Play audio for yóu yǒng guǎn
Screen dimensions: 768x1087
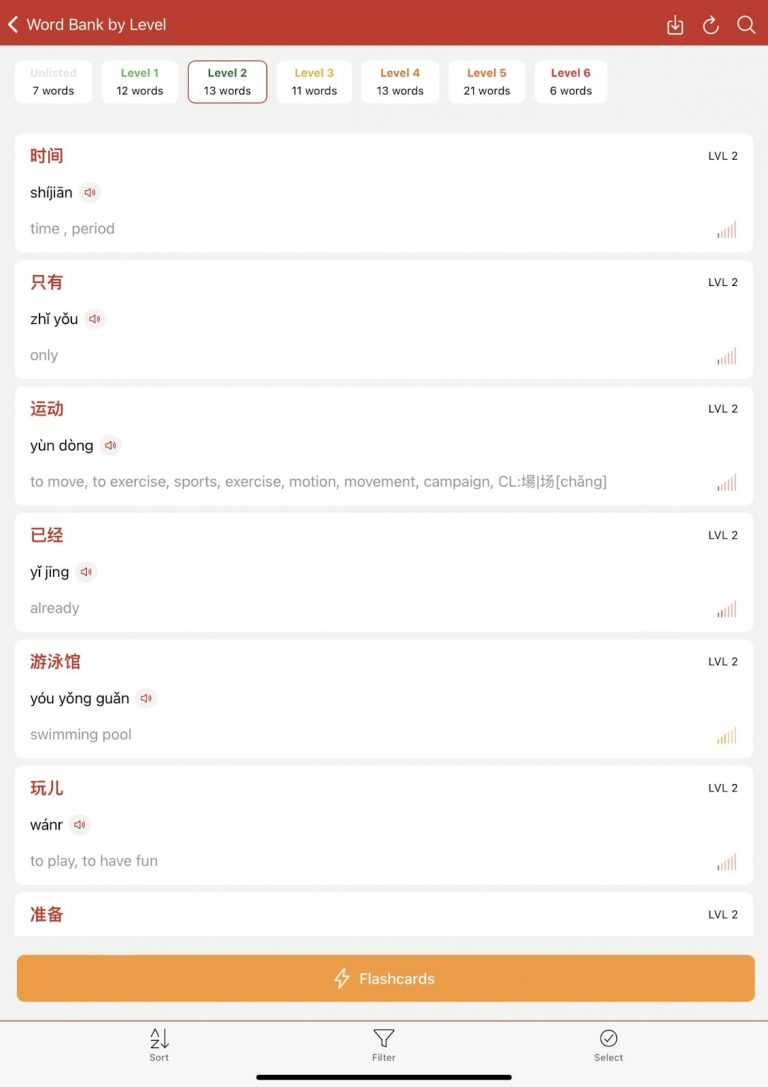point(146,699)
